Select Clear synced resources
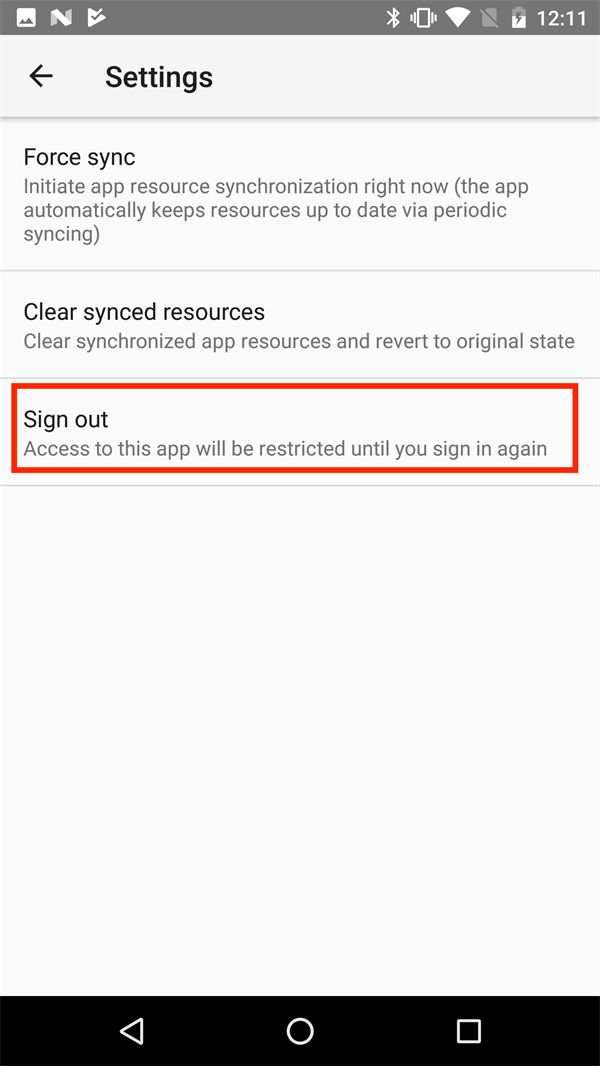This screenshot has height=1066, width=600. (x=300, y=325)
